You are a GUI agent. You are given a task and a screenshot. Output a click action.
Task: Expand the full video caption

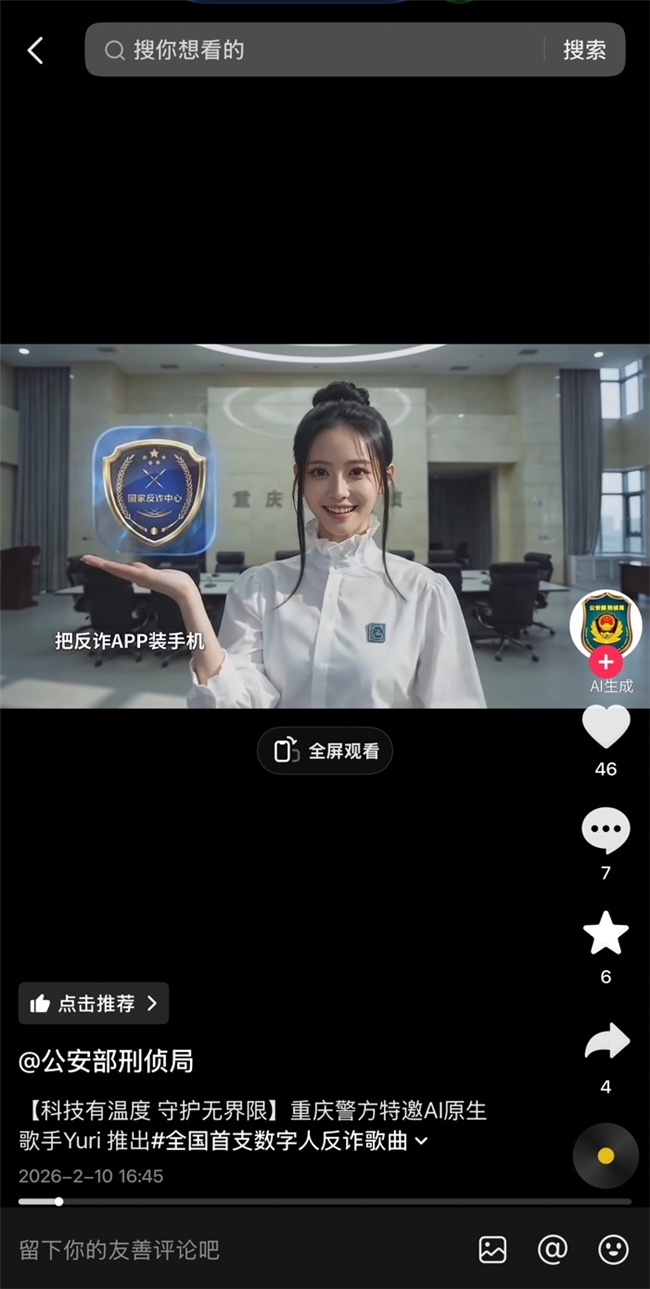(x=421, y=1141)
